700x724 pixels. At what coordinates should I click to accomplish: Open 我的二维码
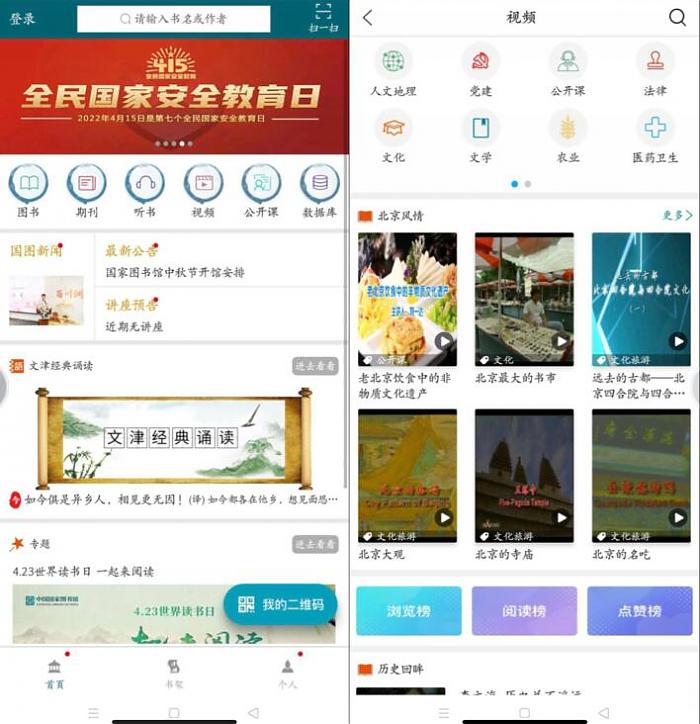coord(280,604)
